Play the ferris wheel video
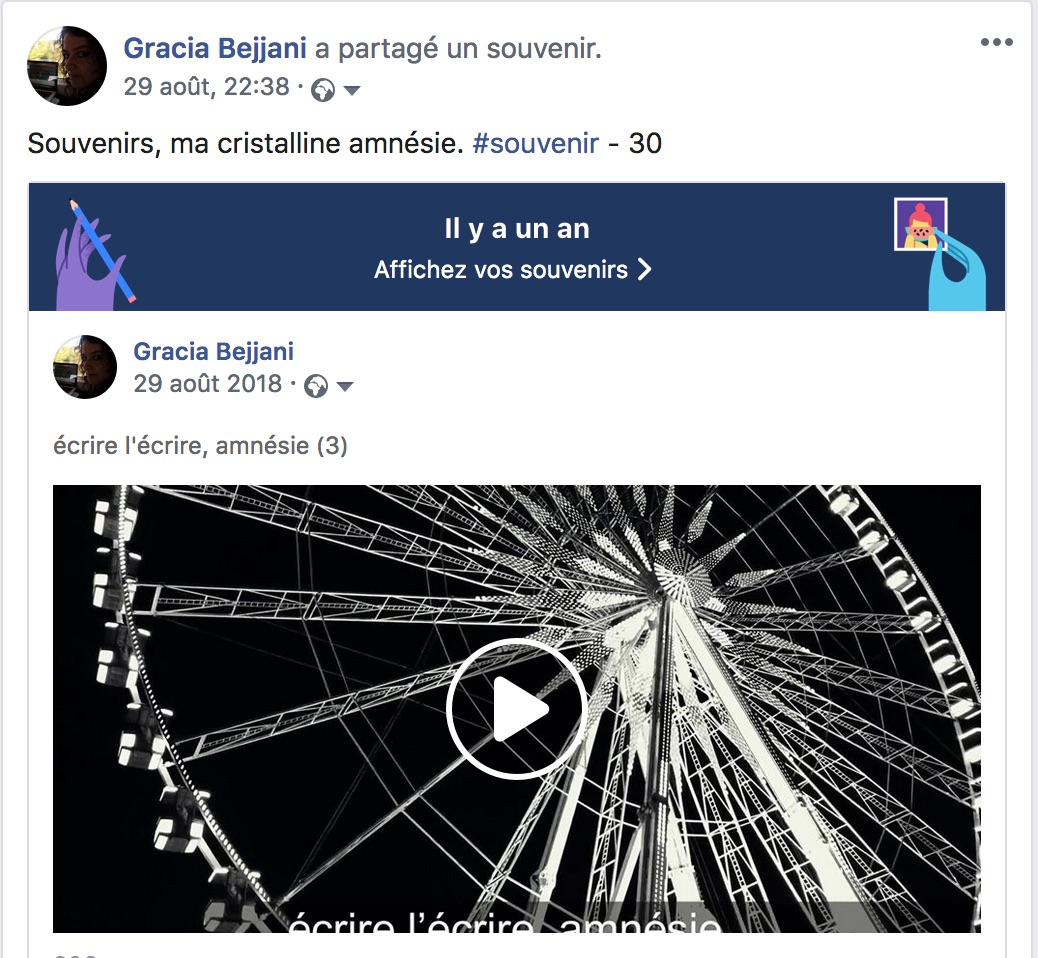Viewport: 1038px width, 958px height. tap(516, 708)
